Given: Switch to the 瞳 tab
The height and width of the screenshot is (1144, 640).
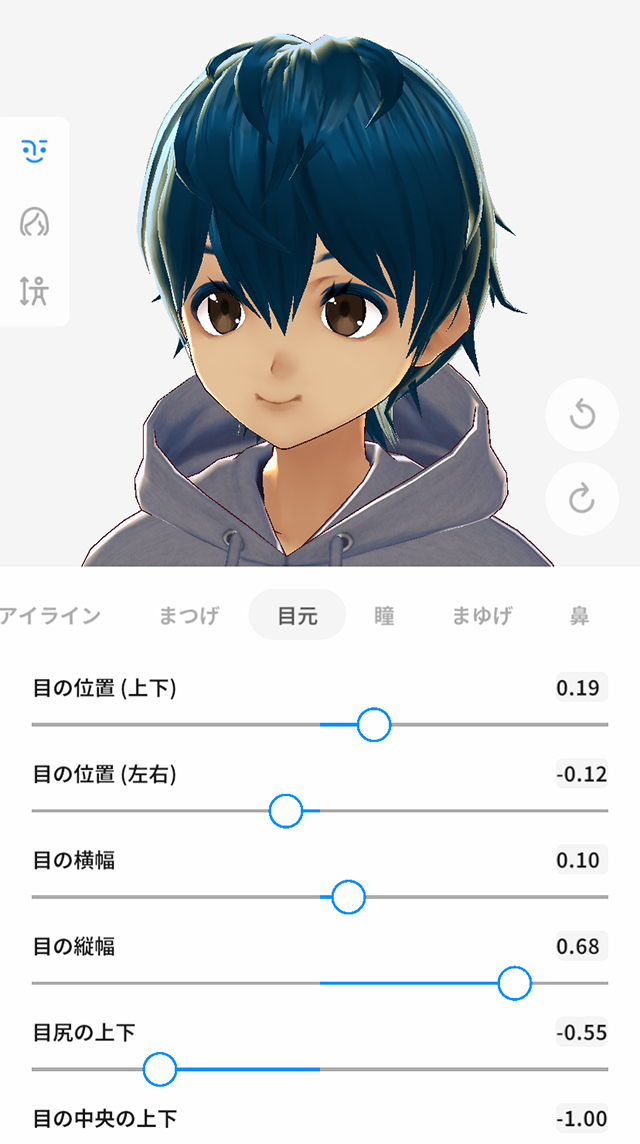Looking at the screenshot, I should (384, 616).
